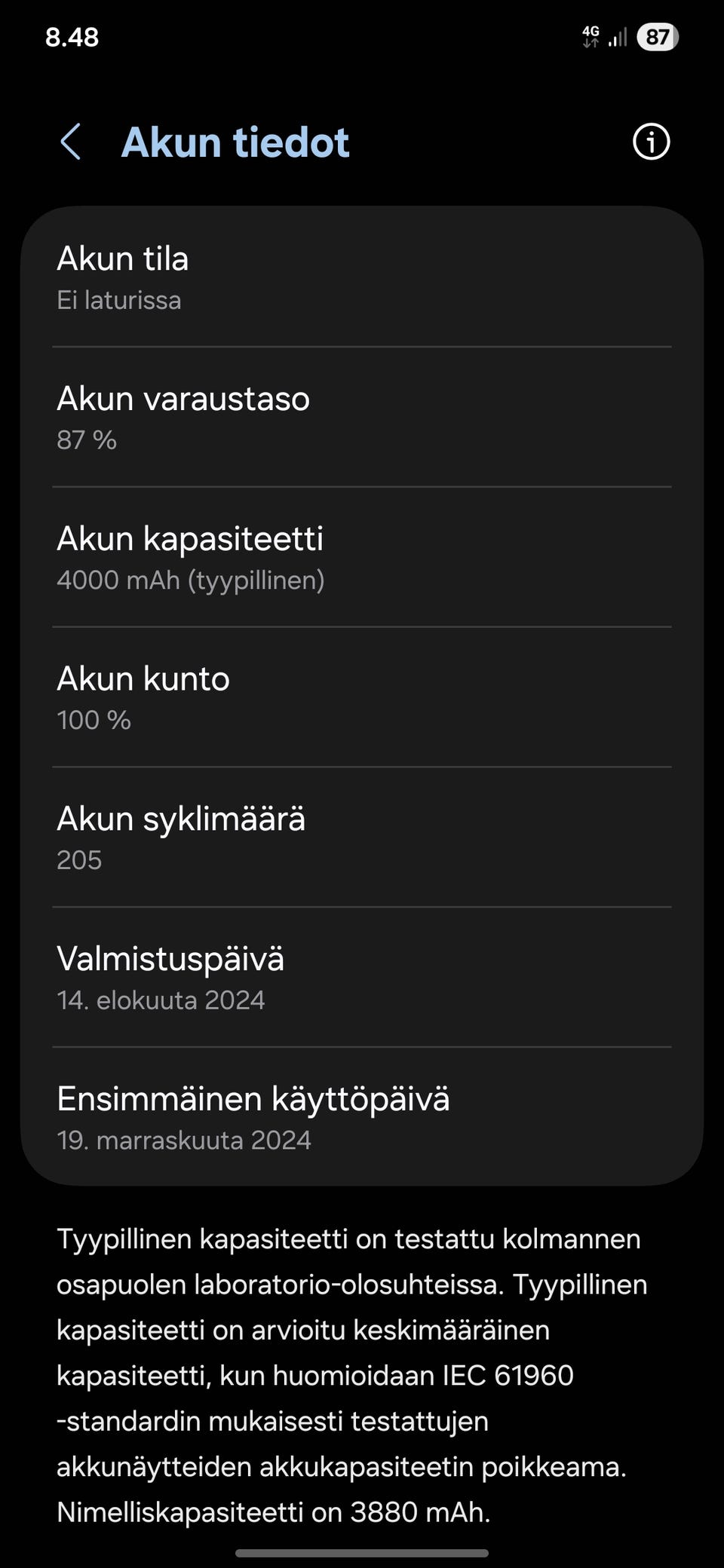The image size is (724, 1568).
Task: Tap the 4000 mAh capacity value
Action: pos(191,580)
